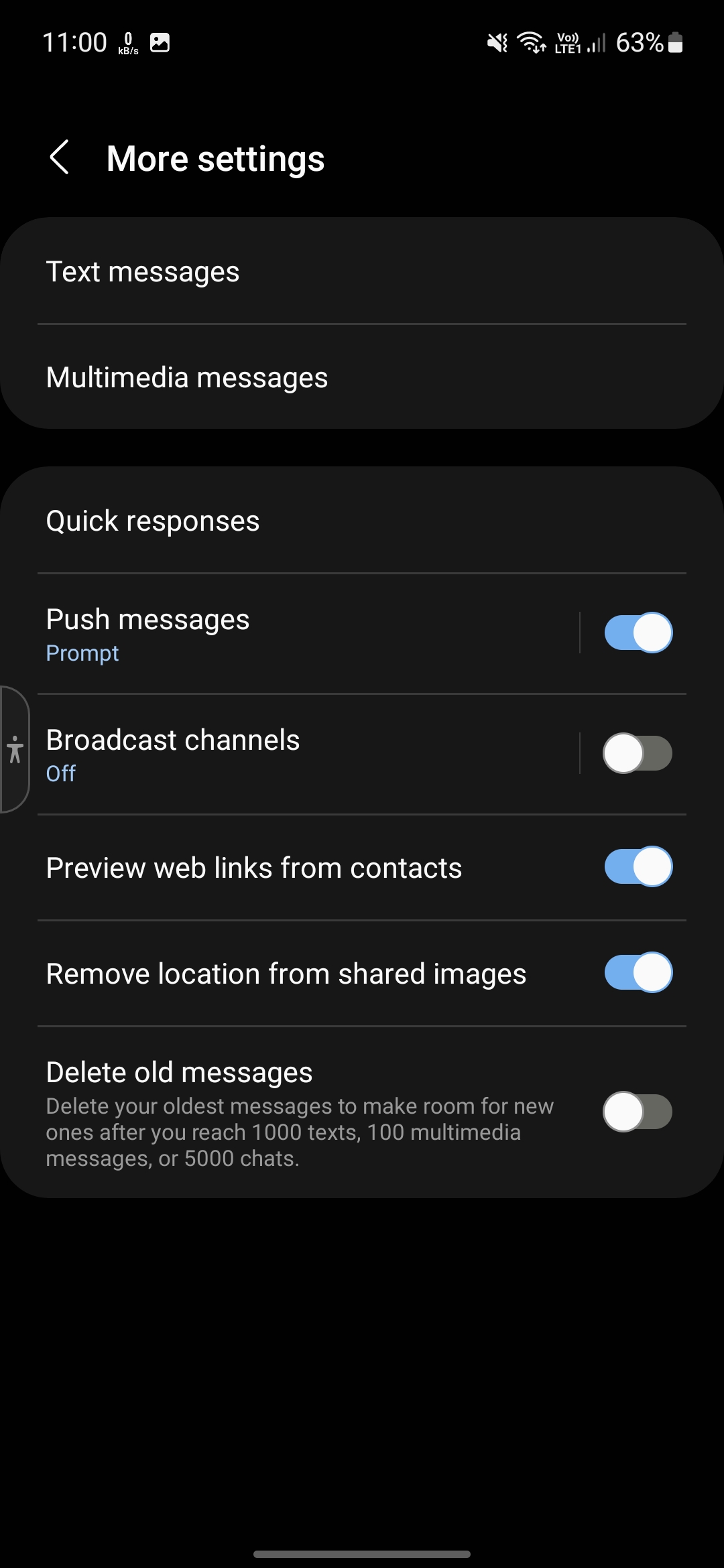Tap the VoLTE icon in status bar
Screen dimensions: 724x1568
pos(566,42)
